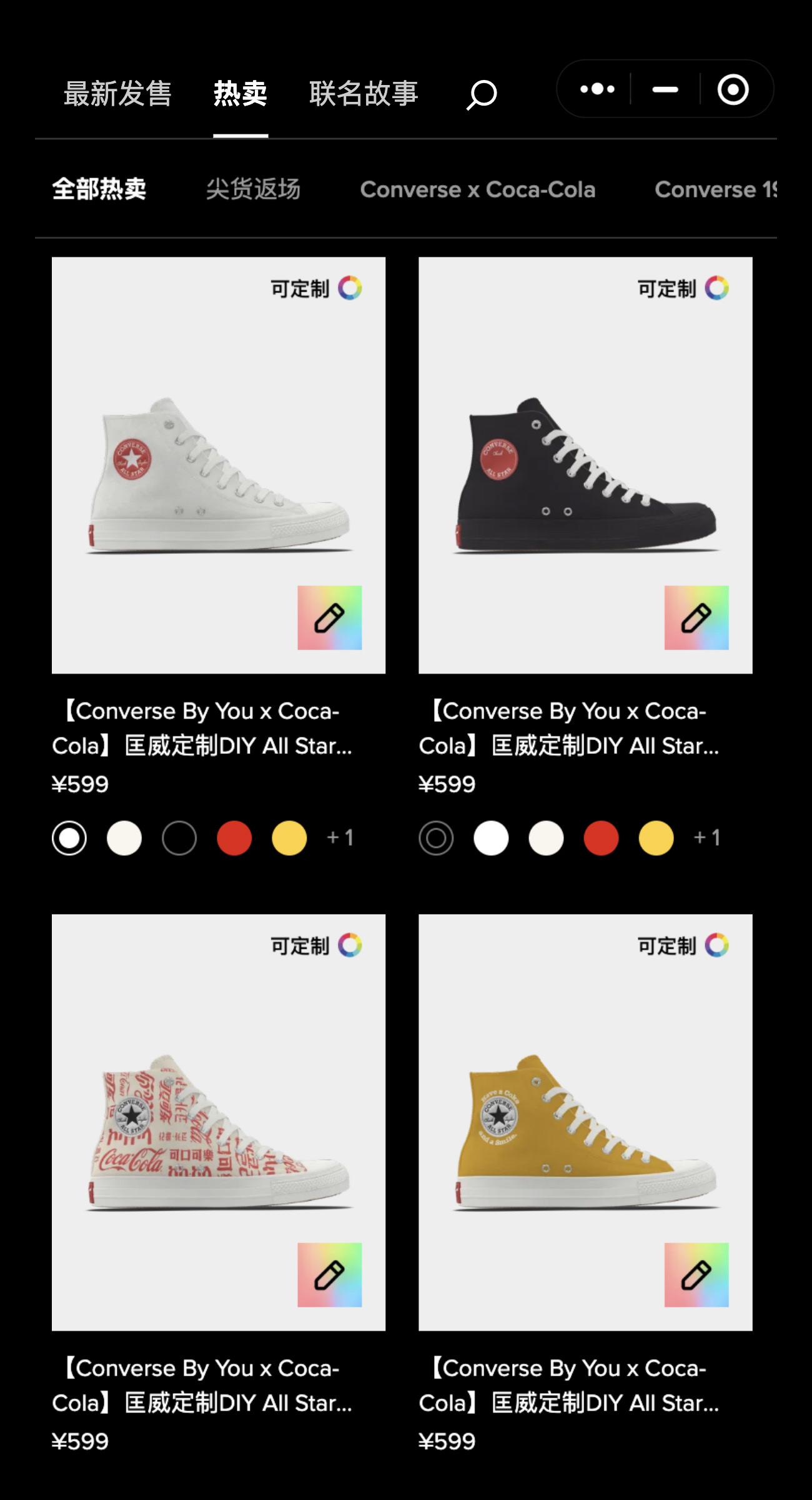Customize the black shoe with pencil icon
The image size is (812, 1500).
pyautogui.click(x=696, y=617)
